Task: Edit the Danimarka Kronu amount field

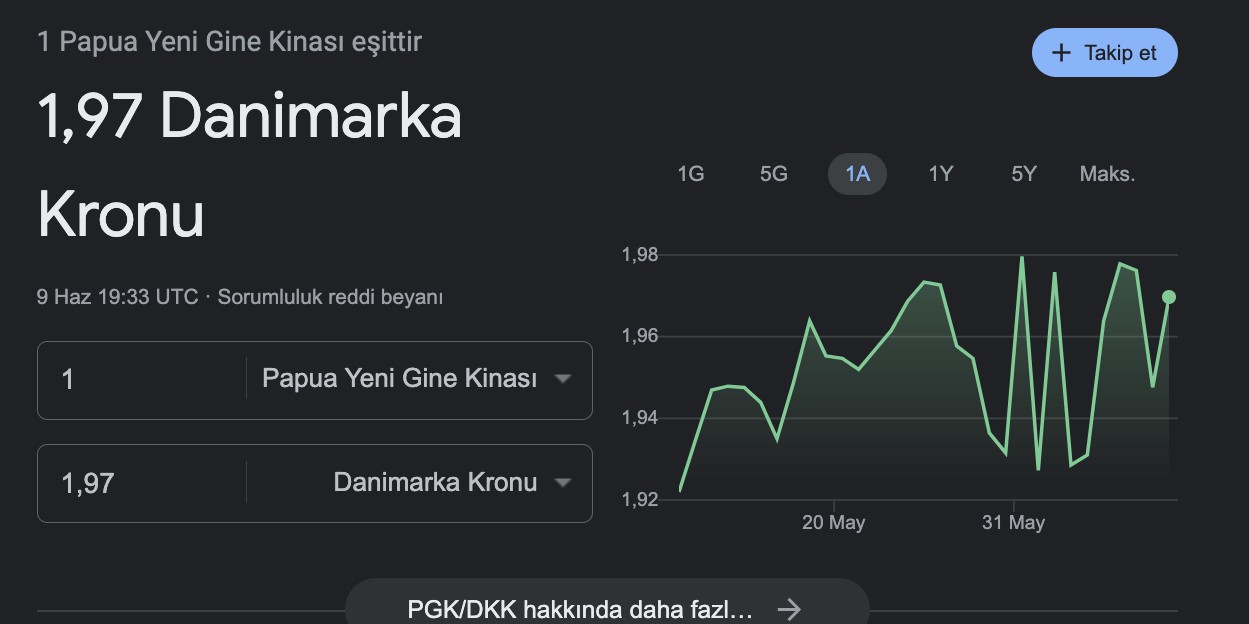Action: [x=140, y=484]
